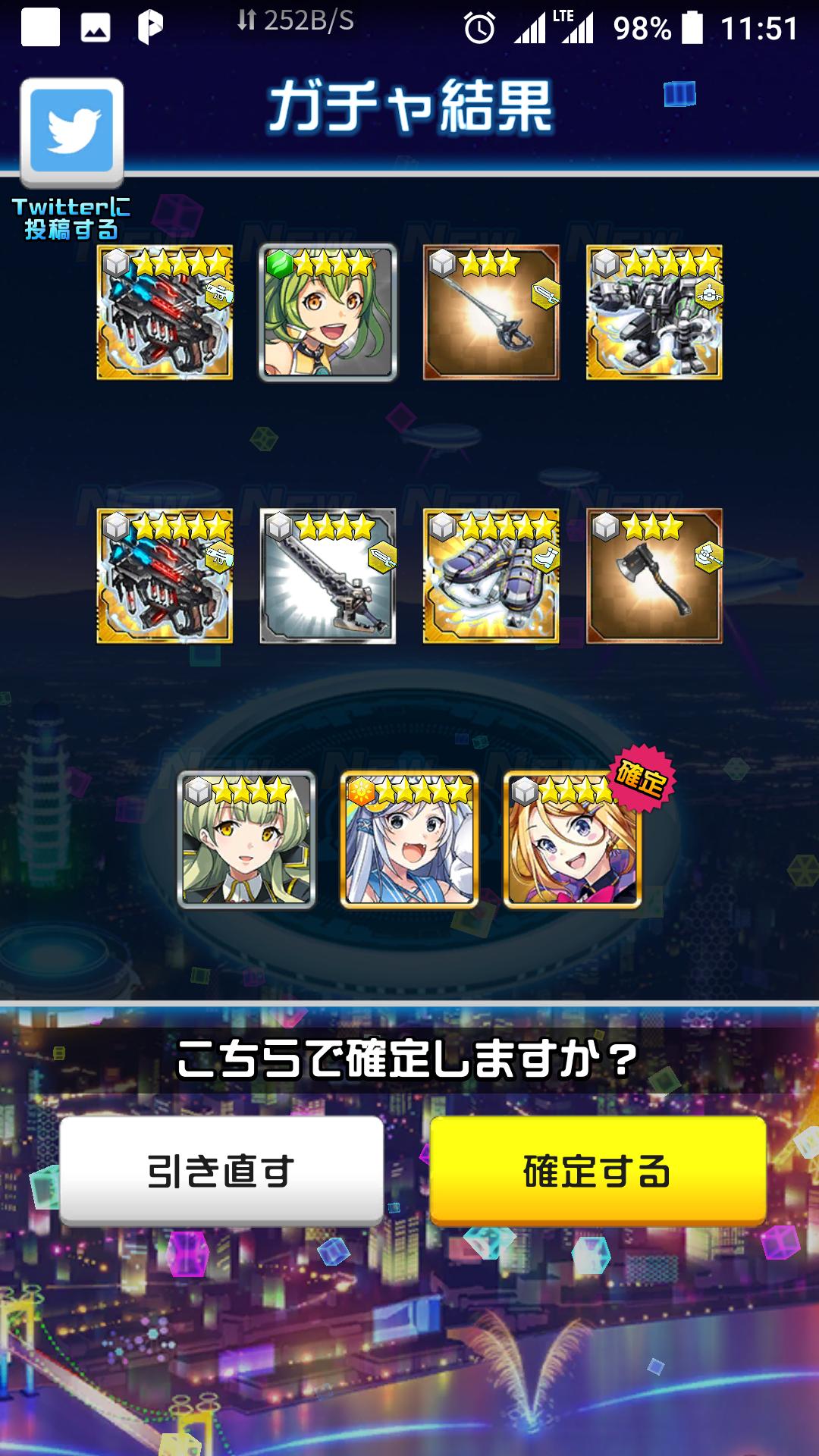This screenshot has height=1456, width=819.
Task: View the green-haired 3-star character in the top row
Action: [x=328, y=312]
